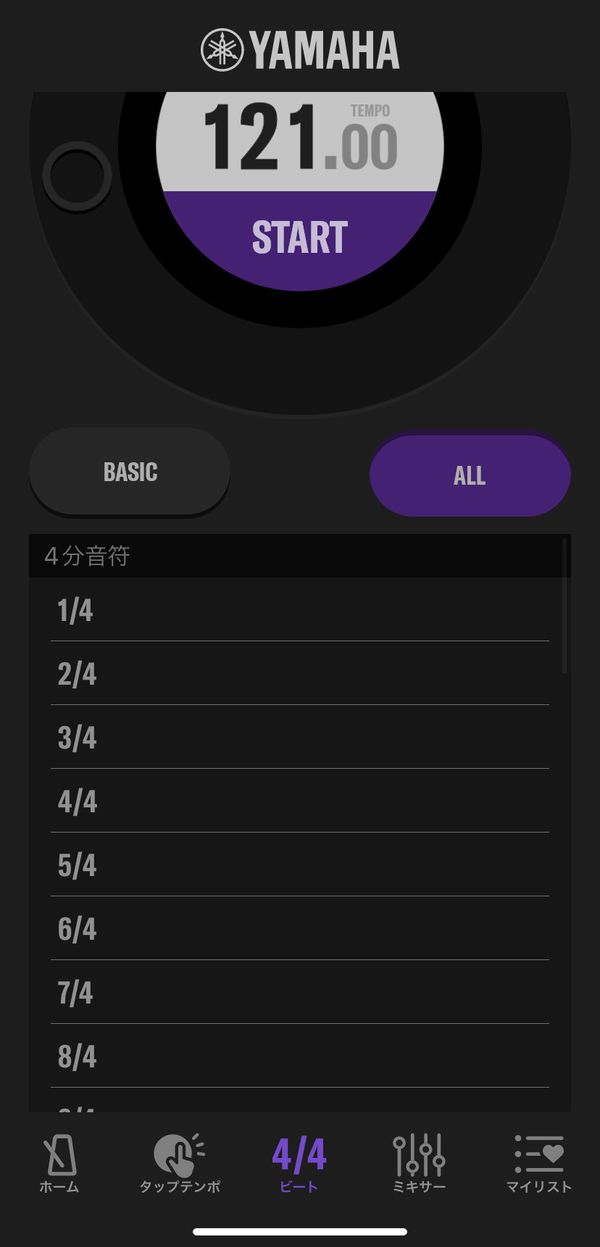Image resolution: width=600 pixels, height=1247 pixels.
Task: Start the metronome with the START button
Action: 298,238
